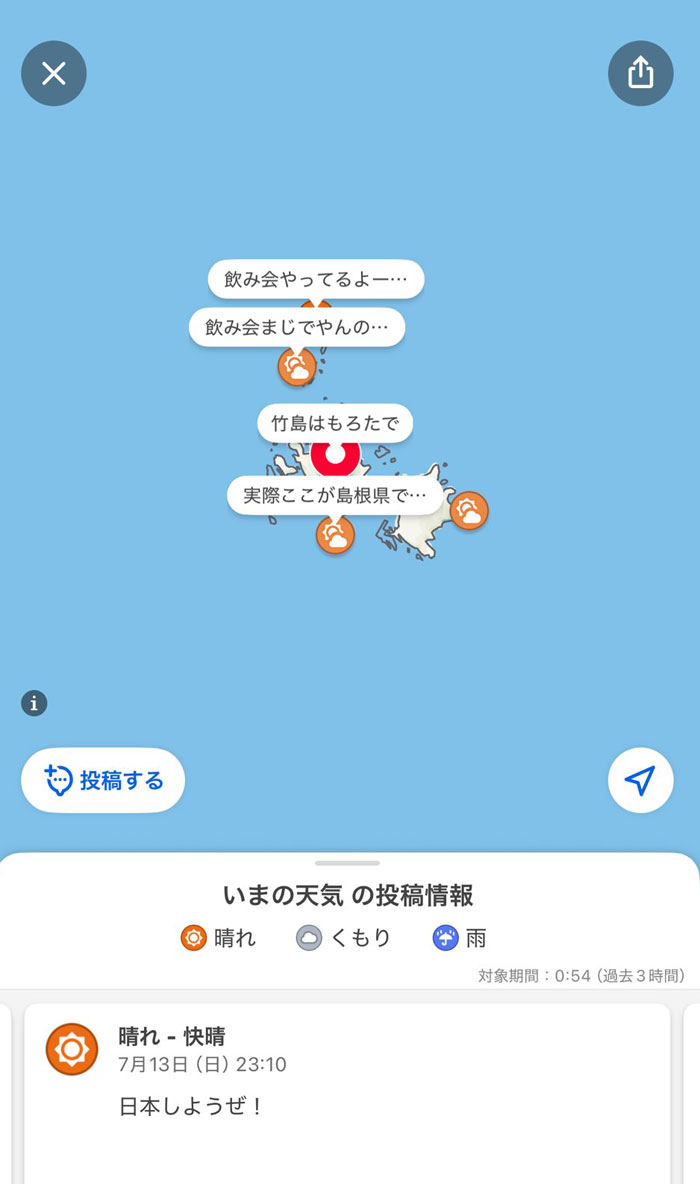Open the 飲み会やってるよー post bubble

pyautogui.click(x=316, y=279)
